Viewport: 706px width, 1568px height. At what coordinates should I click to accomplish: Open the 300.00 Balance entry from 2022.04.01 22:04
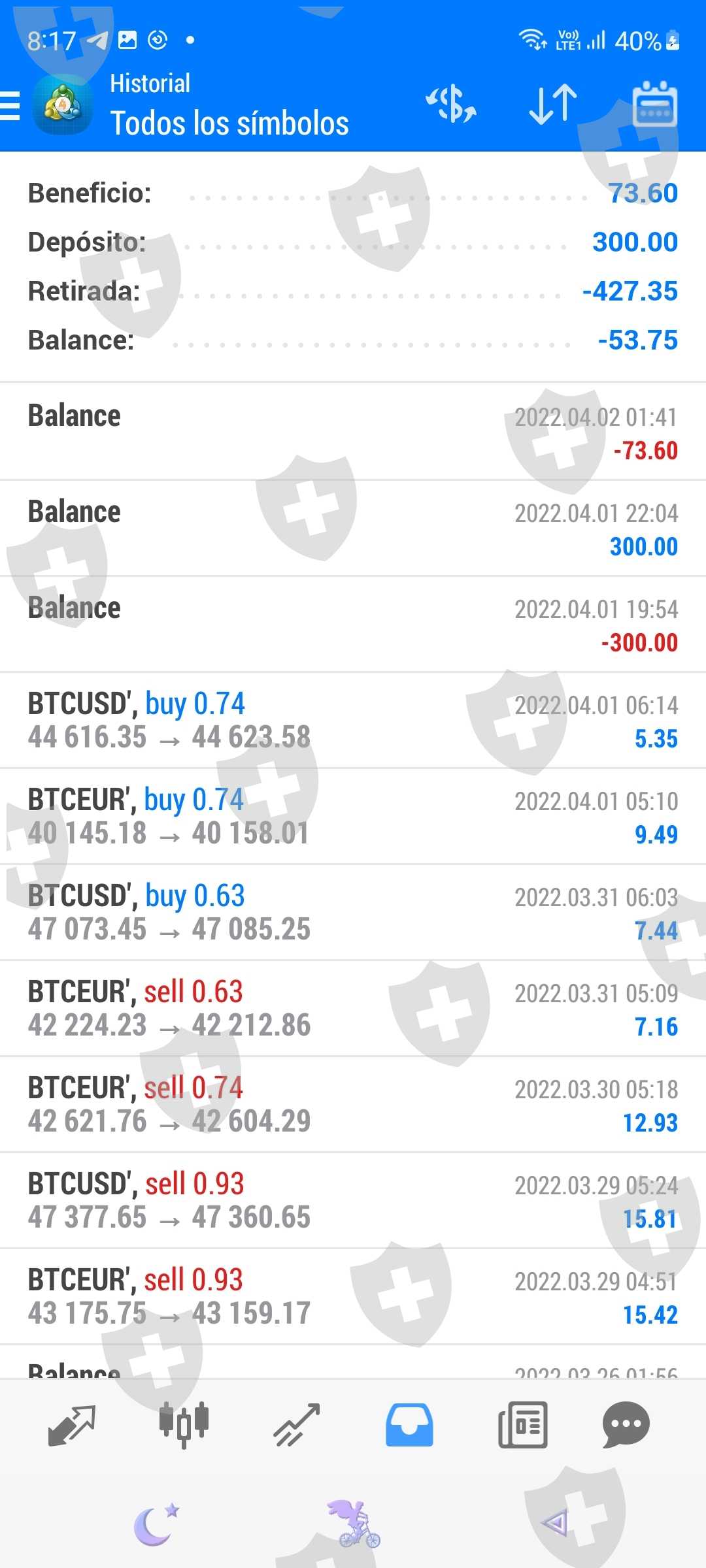click(x=353, y=528)
